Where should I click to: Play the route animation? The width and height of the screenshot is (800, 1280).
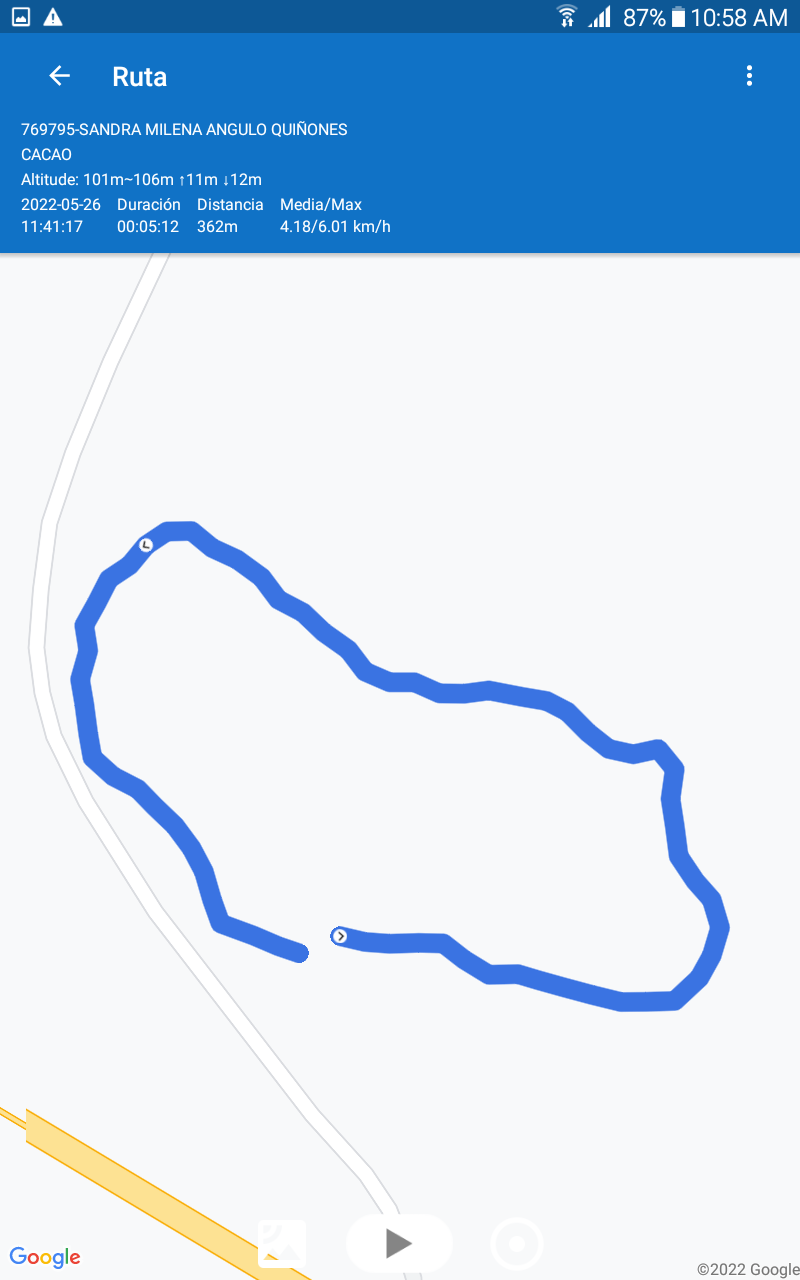(x=399, y=1243)
